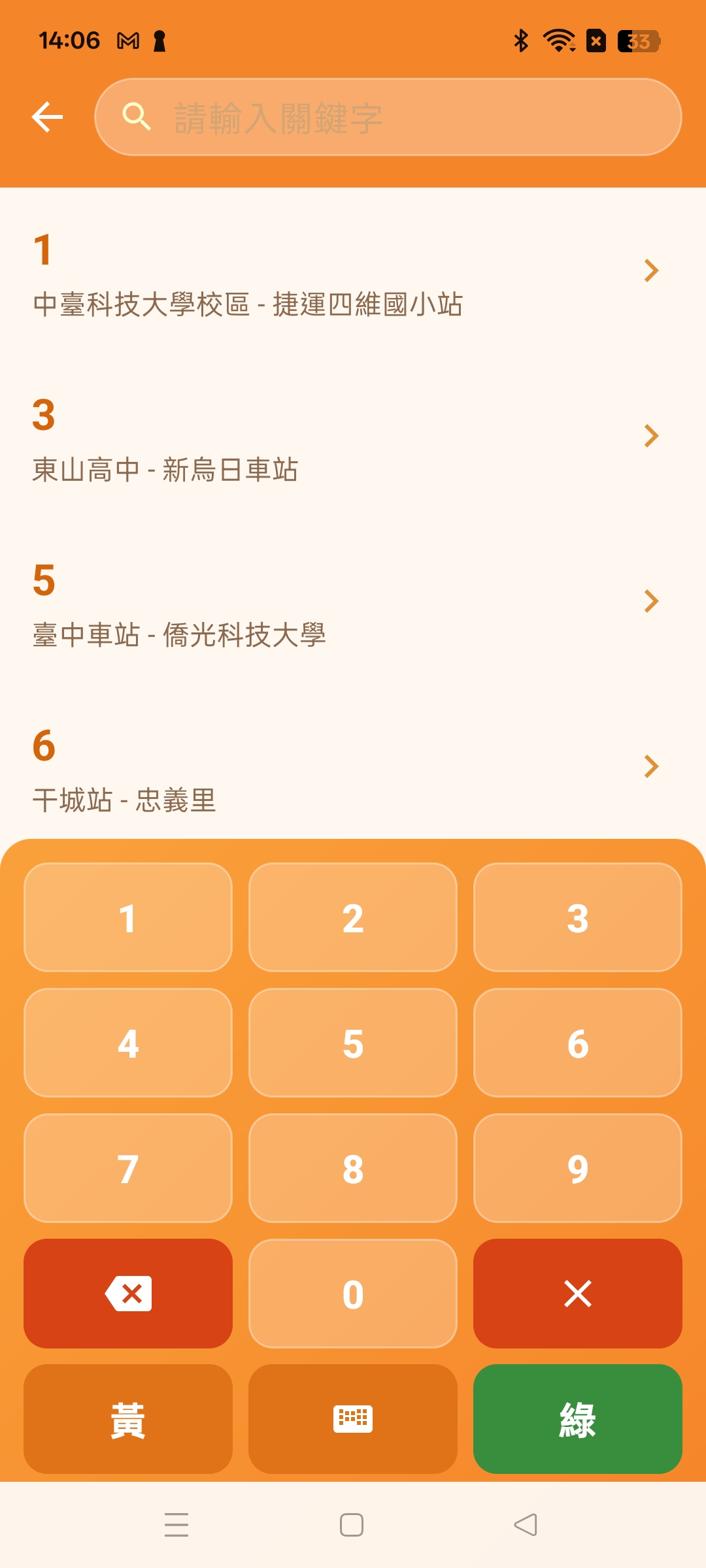
Task: Open the Android recent apps button
Action: click(x=176, y=1525)
